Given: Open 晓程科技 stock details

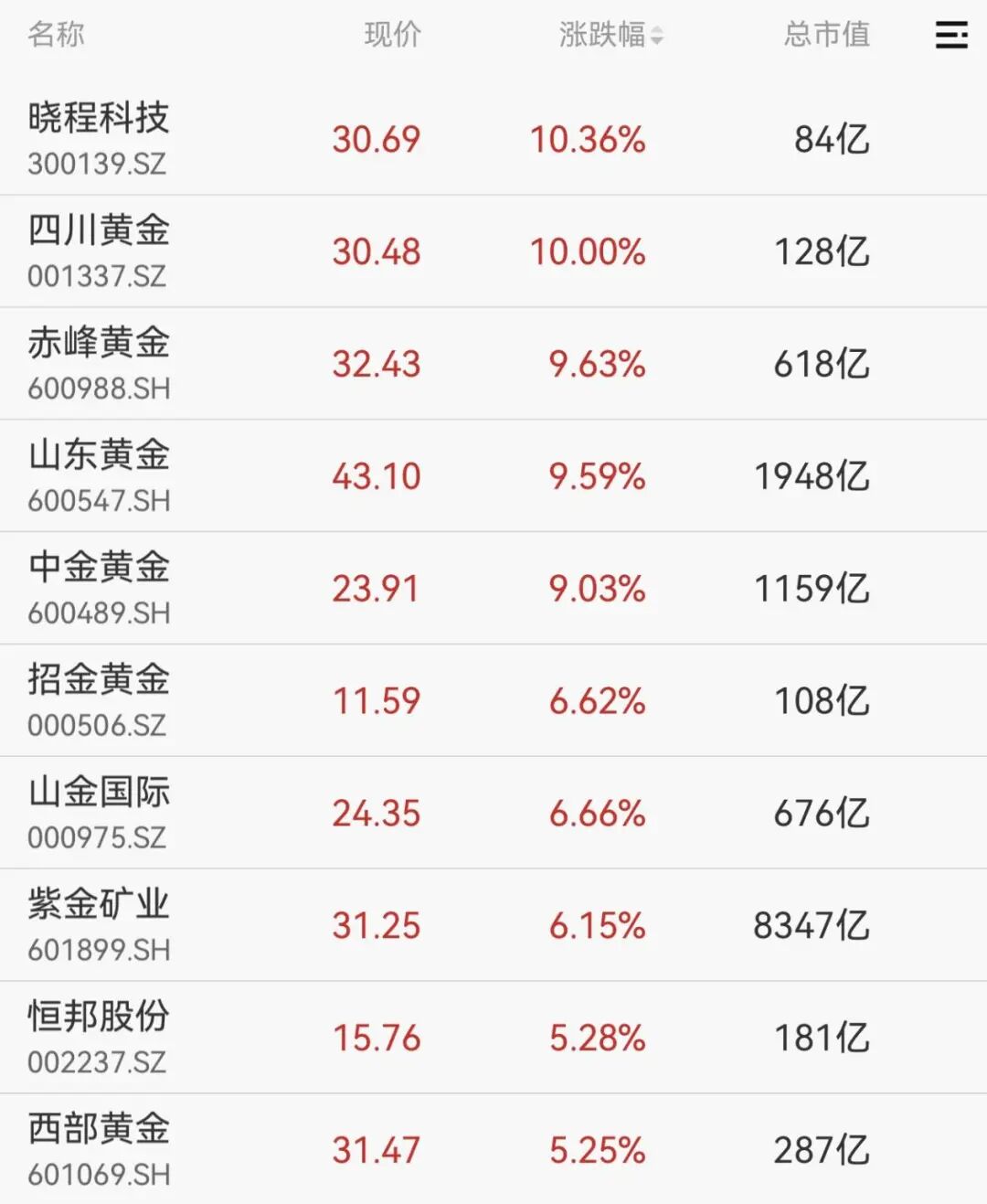Looking at the screenshot, I should [x=99, y=138].
